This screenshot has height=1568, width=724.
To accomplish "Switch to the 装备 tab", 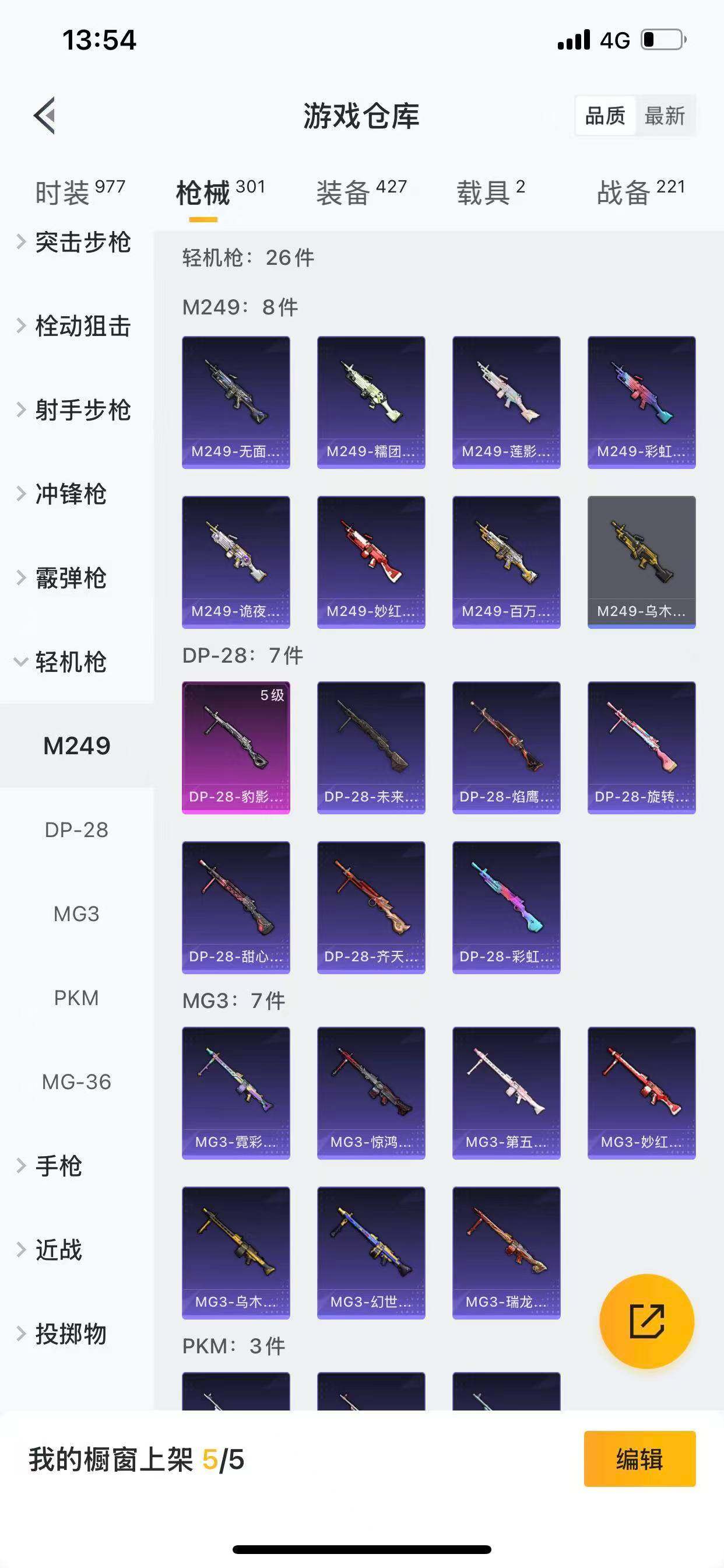I will click(x=360, y=192).
